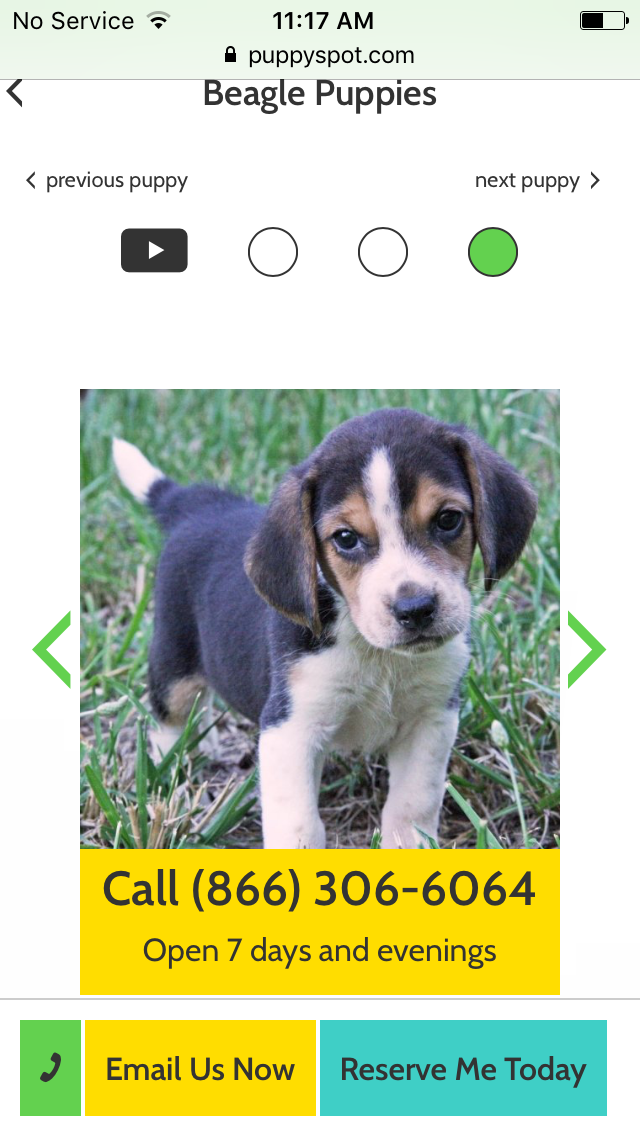640x1136 pixels.
Task: Call (866) 306-6064 from the yellow banner
Action: pos(320,889)
